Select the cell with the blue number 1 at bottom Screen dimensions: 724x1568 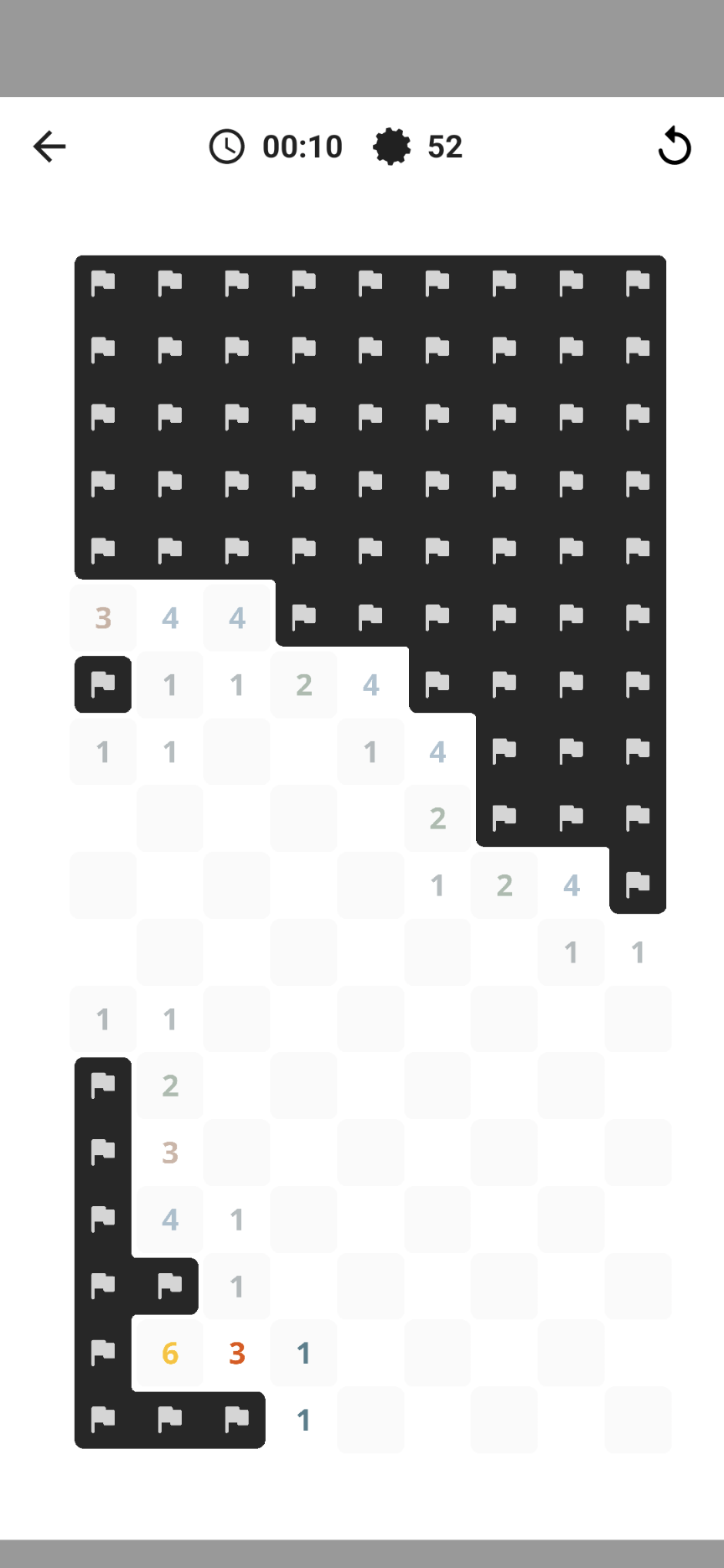303,1420
